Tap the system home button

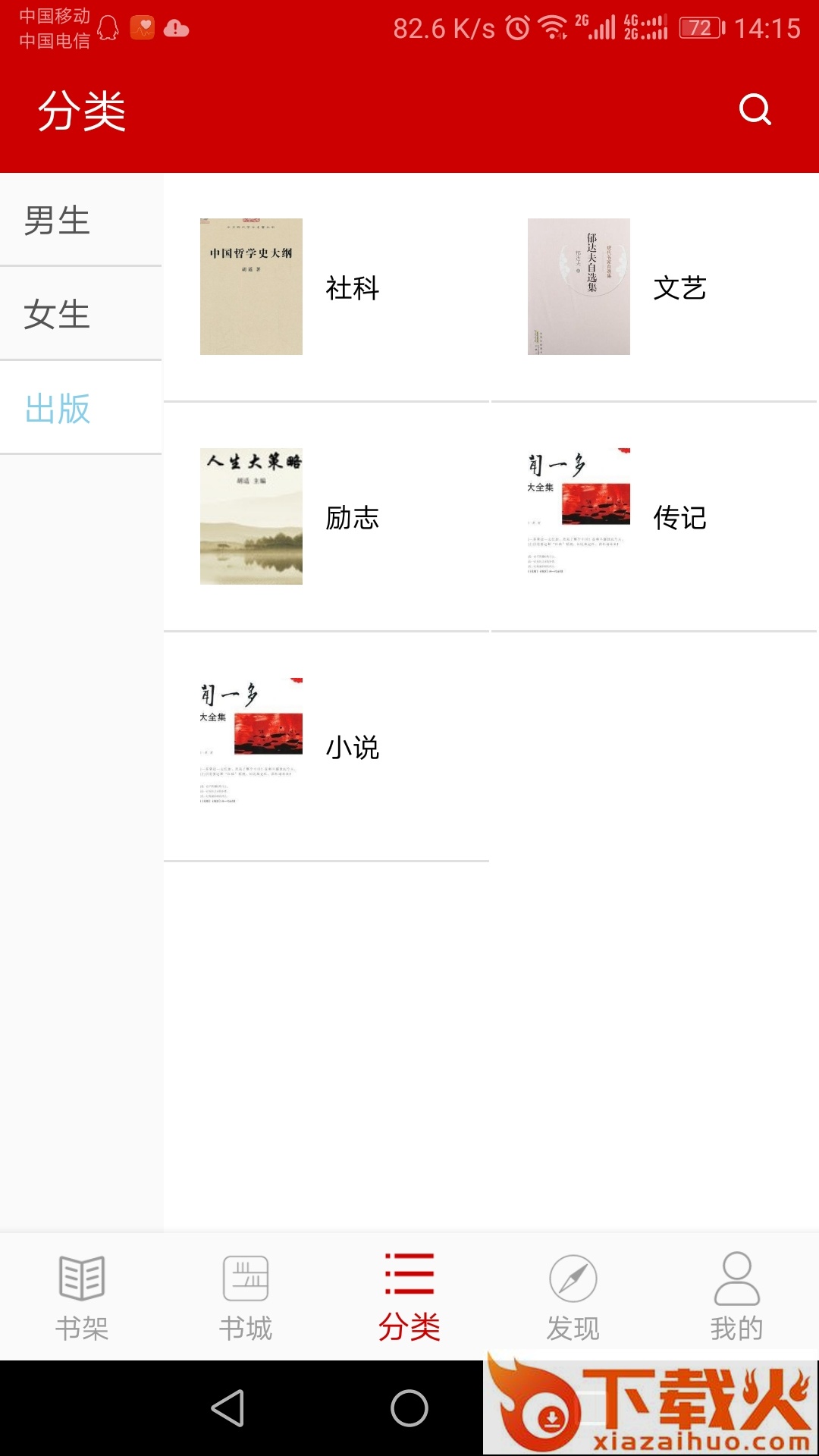[409, 1408]
